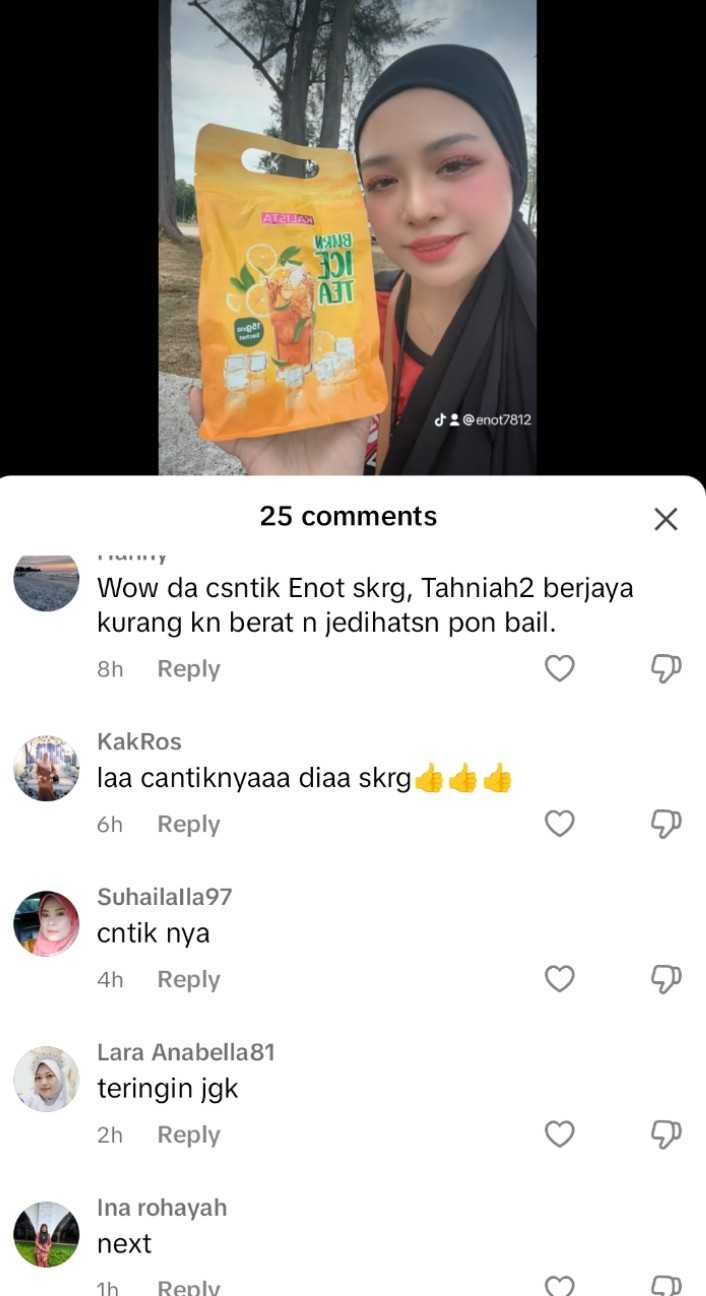Like Suhailalla97's comment
This screenshot has height=1296, width=706.
click(x=559, y=979)
